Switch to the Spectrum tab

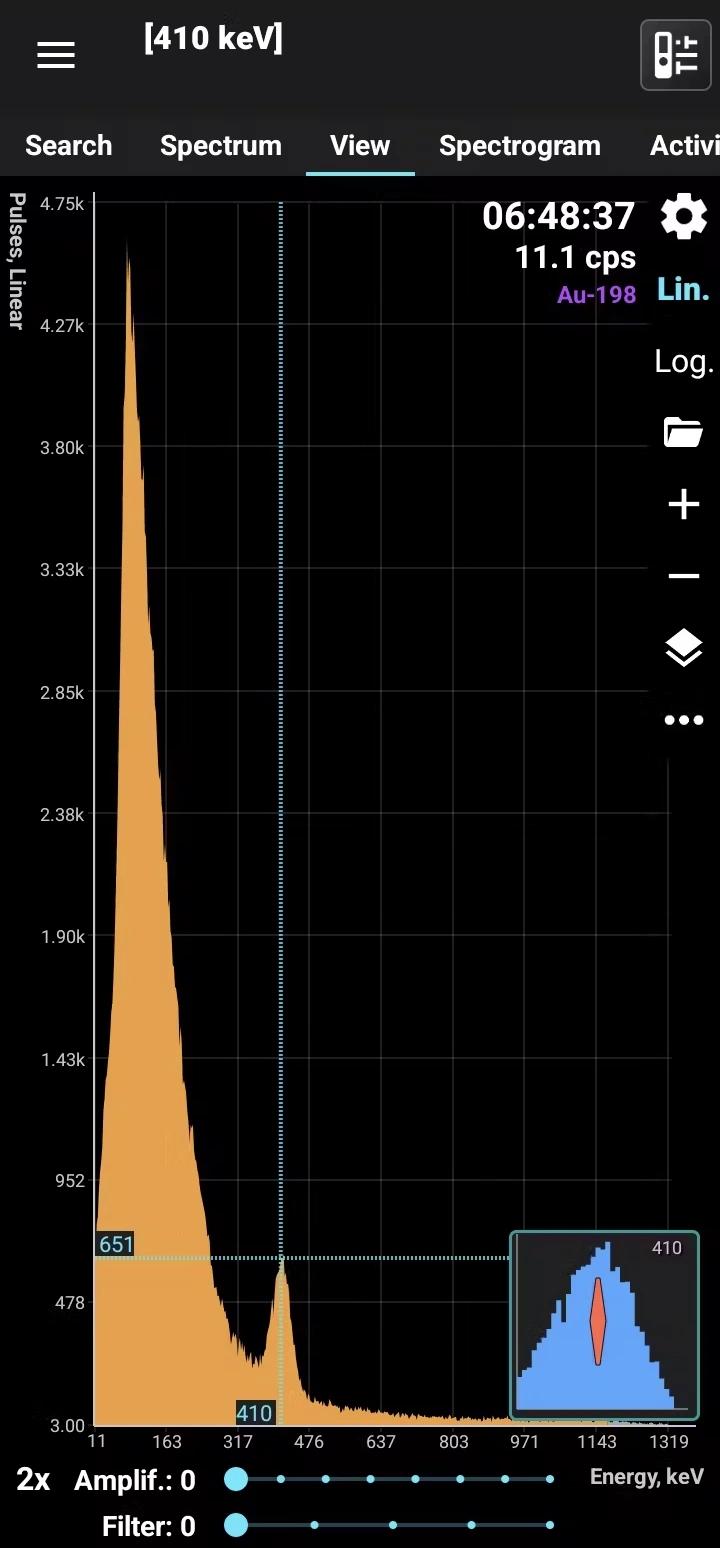coord(220,146)
